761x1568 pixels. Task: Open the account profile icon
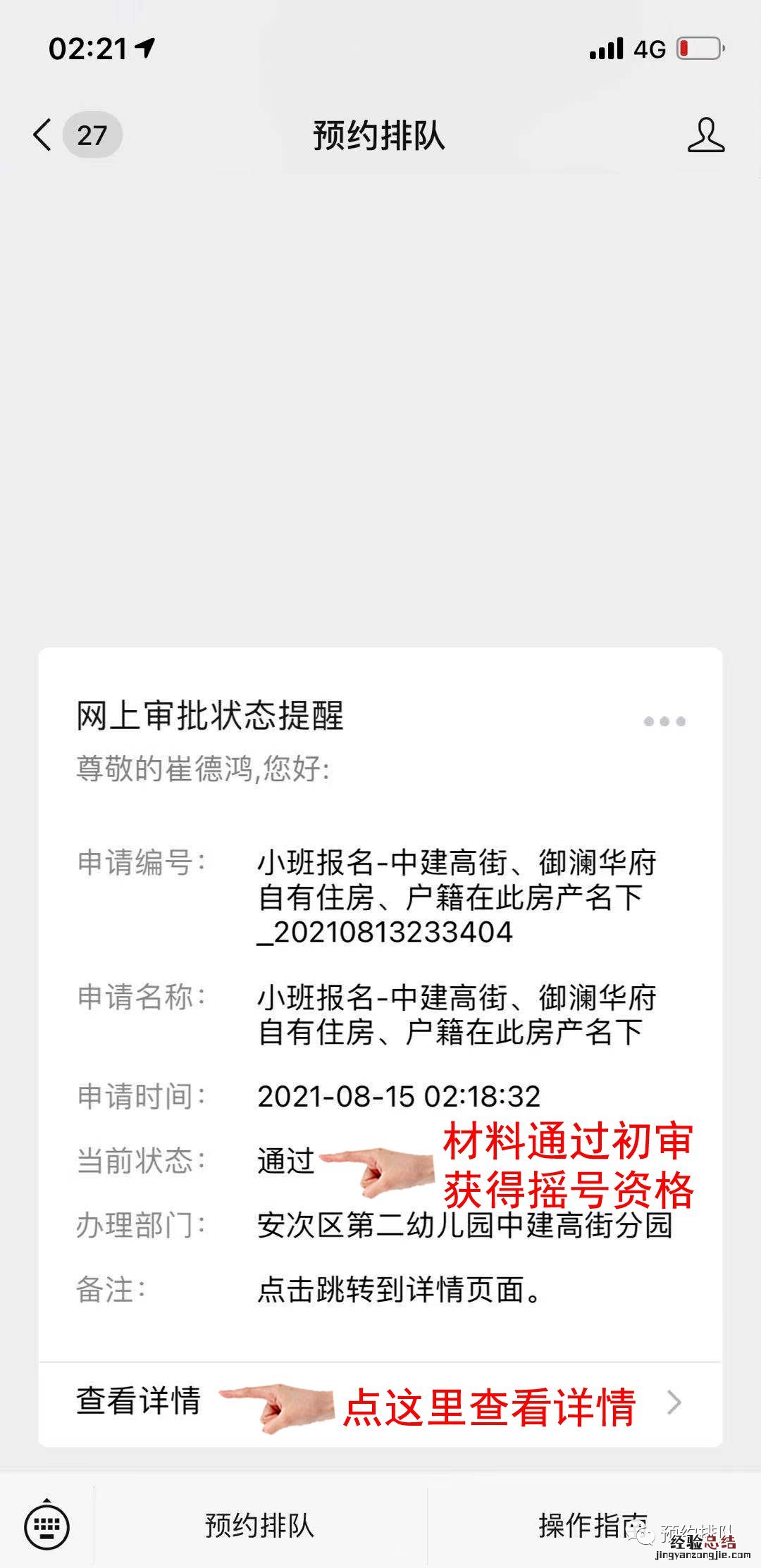click(x=705, y=135)
